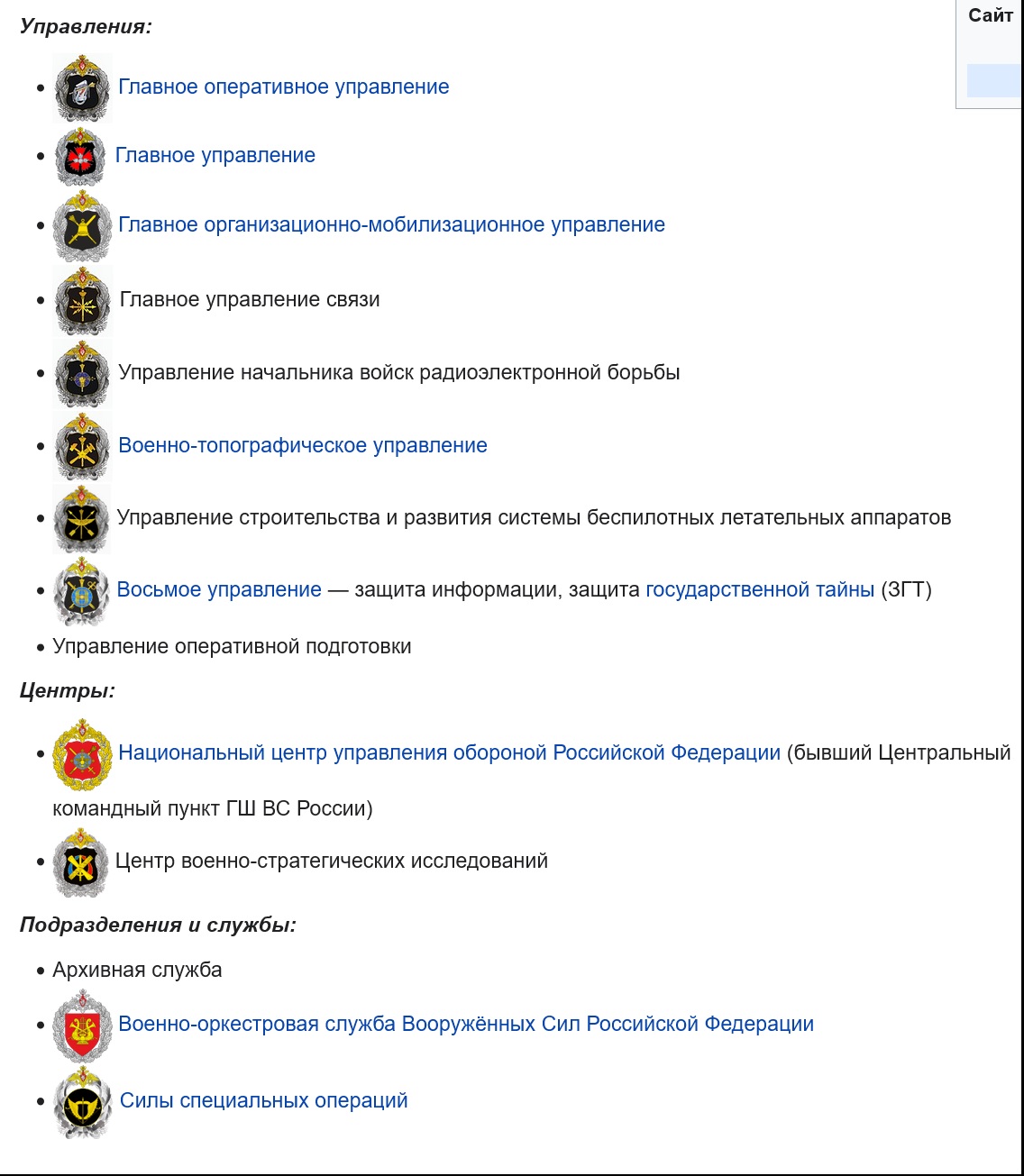Screen dimensions: 1024x1176
Task: Open Главное организационно-мобилизационное управление article
Action: click(392, 225)
